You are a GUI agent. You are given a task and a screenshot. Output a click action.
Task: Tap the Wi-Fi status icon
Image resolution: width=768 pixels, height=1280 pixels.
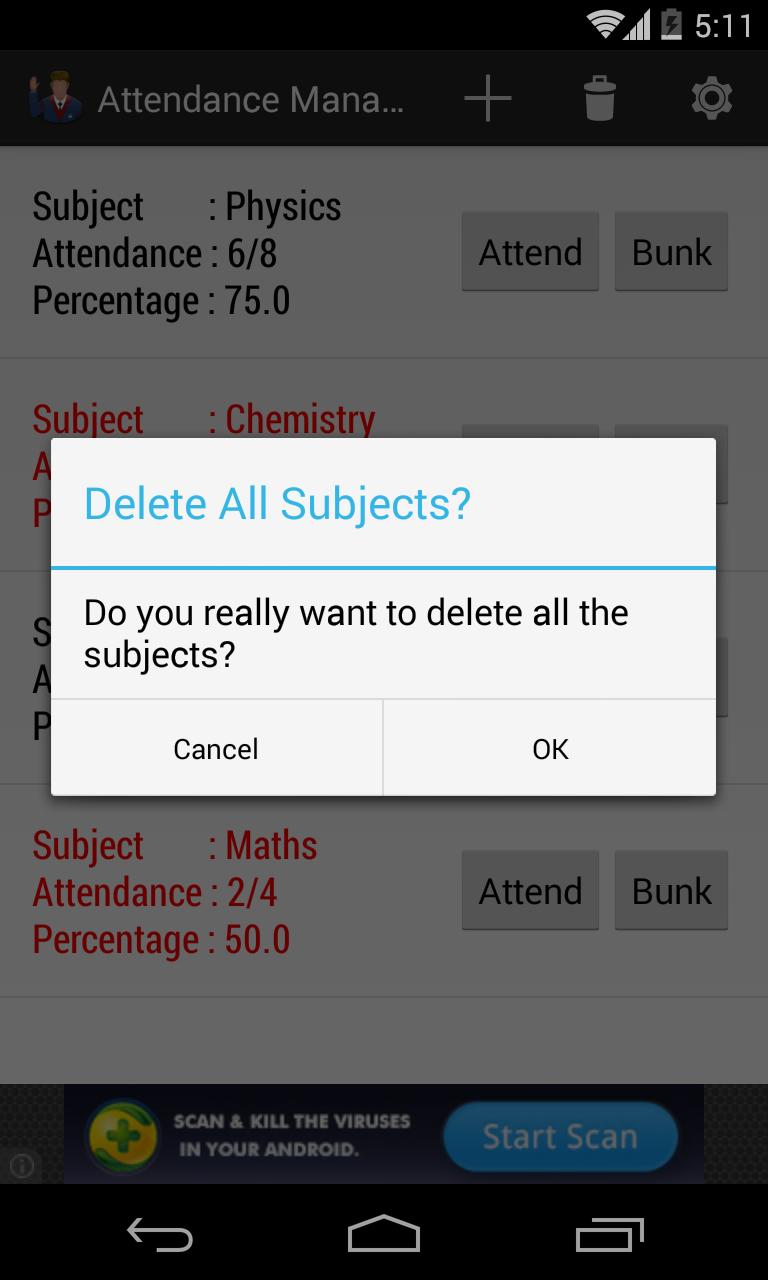point(605,25)
